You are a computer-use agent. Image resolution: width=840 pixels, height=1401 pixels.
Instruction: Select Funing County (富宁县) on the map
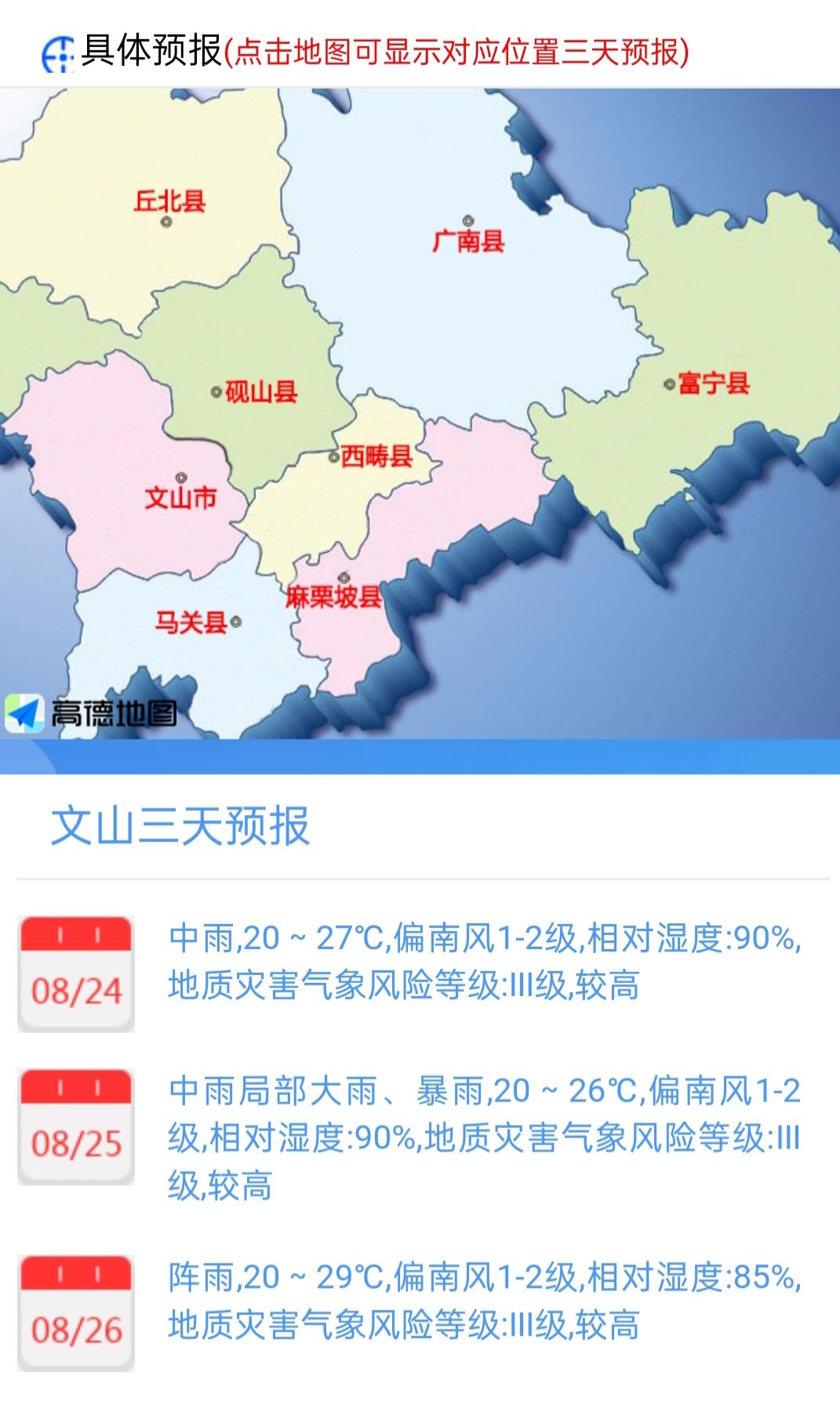[713, 384]
